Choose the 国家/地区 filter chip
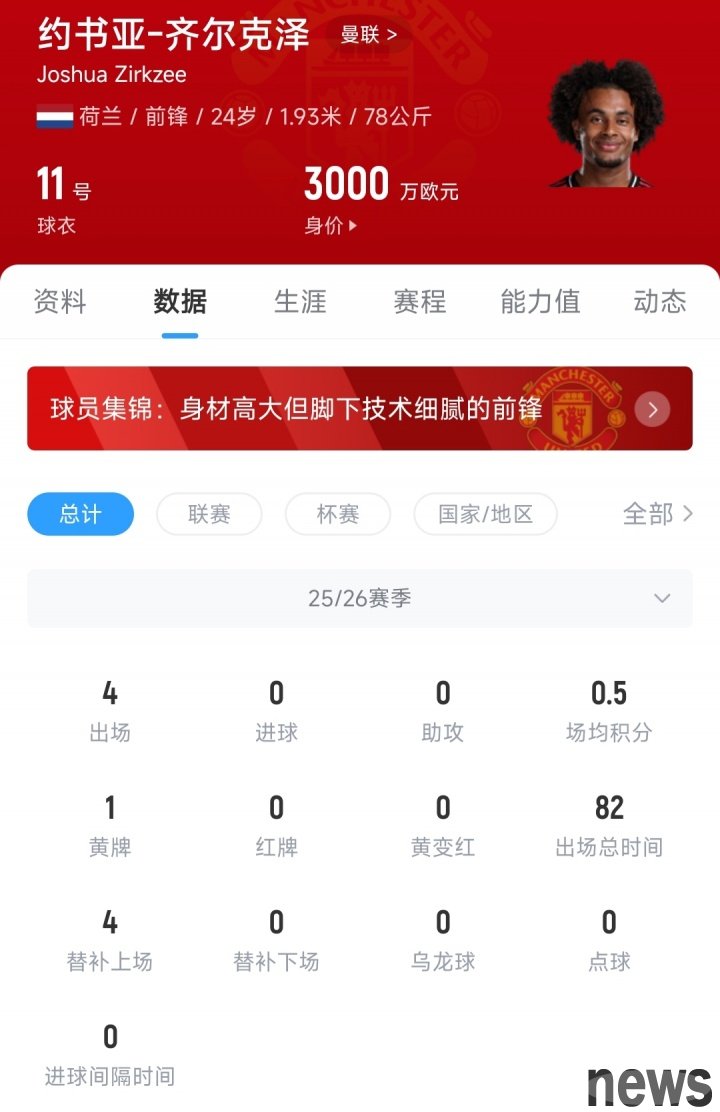Image resolution: width=720 pixels, height=1112 pixels. (x=485, y=514)
